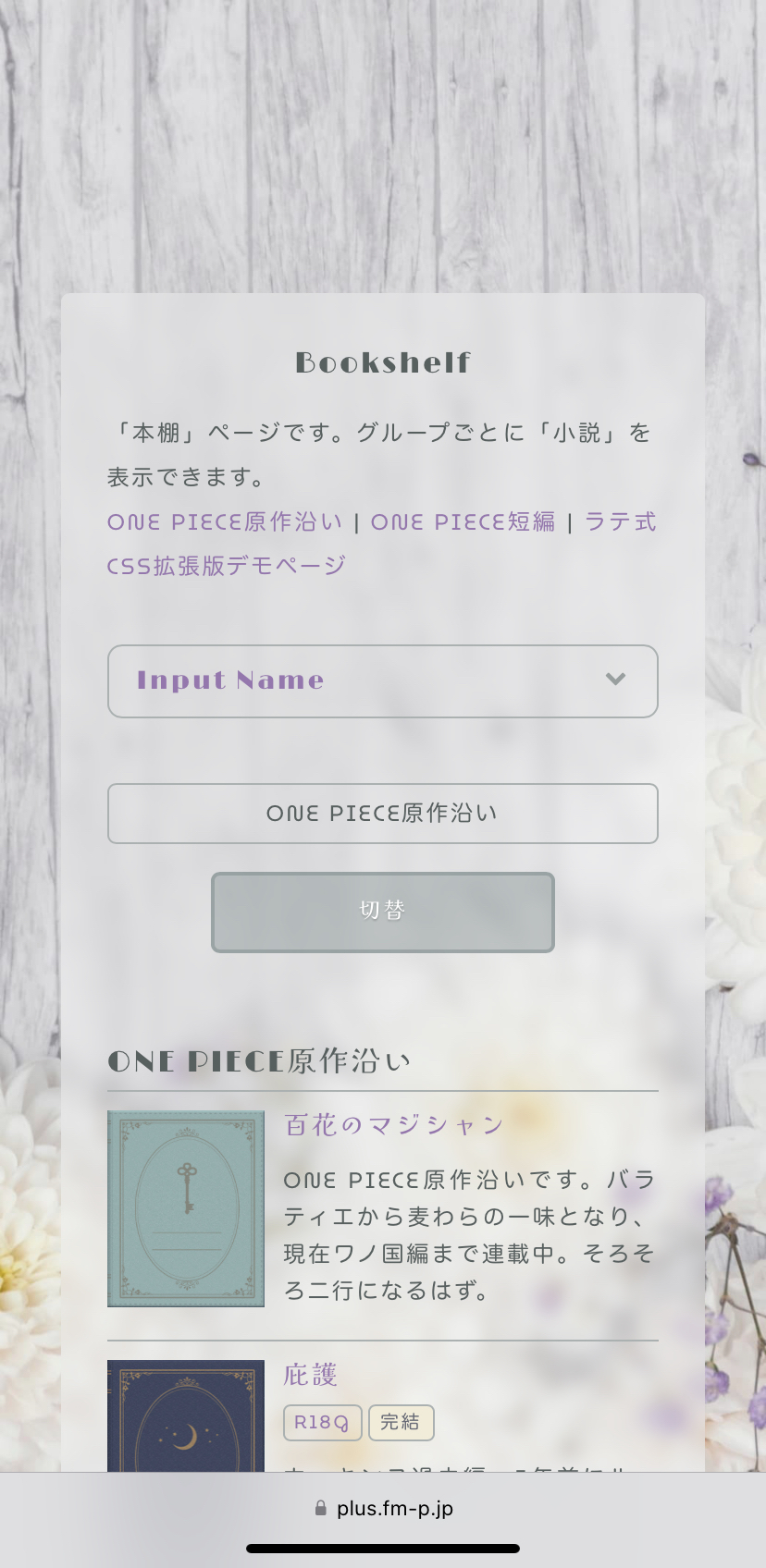The image size is (766, 1568).
Task: Tap the teal key book cover
Action: point(186,1208)
